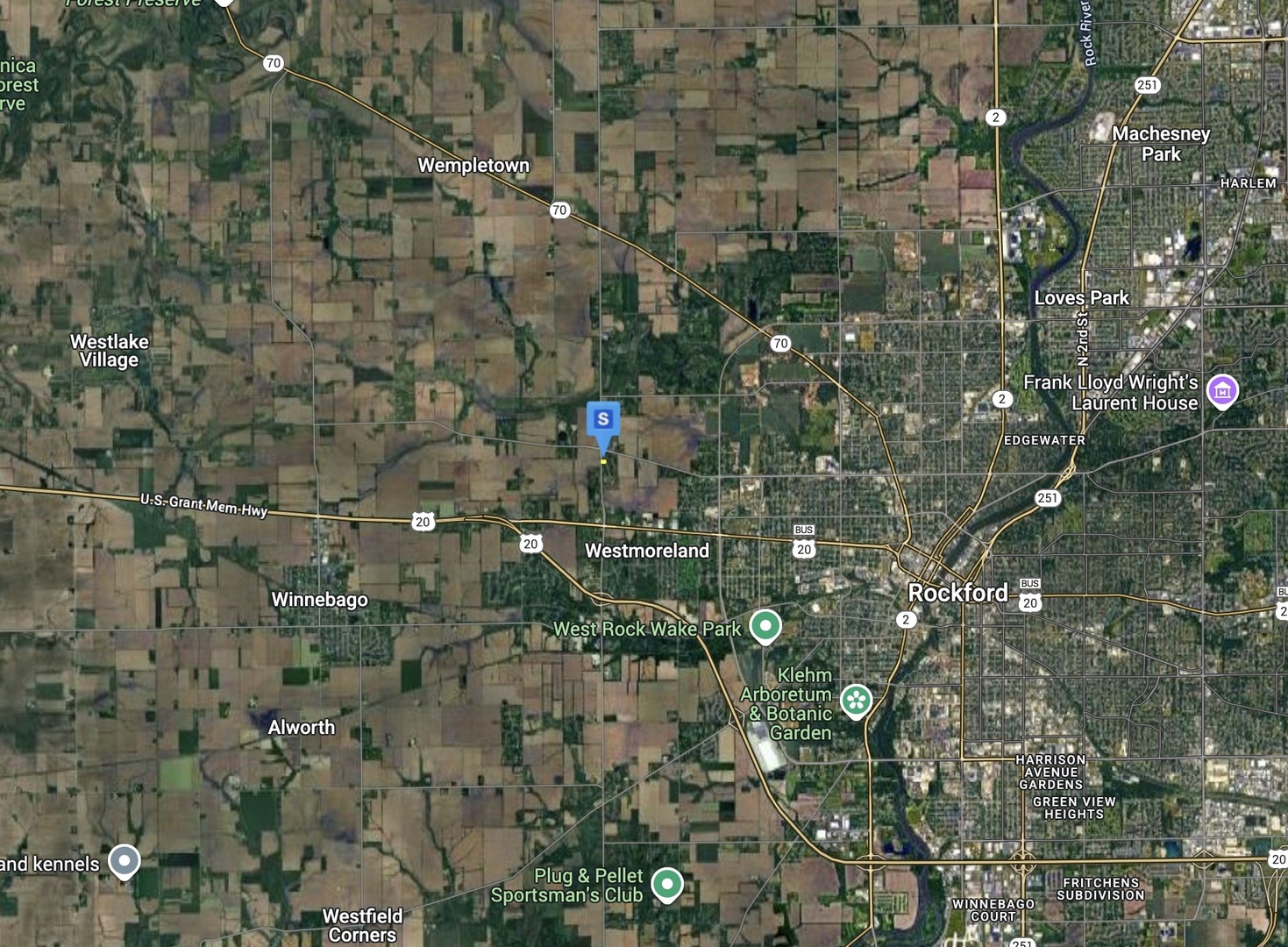This screenshot has height=947, width=1288.
Task: Tap the Plug & Pellet Sportsman's Club pin
Action: pos(667,884)
